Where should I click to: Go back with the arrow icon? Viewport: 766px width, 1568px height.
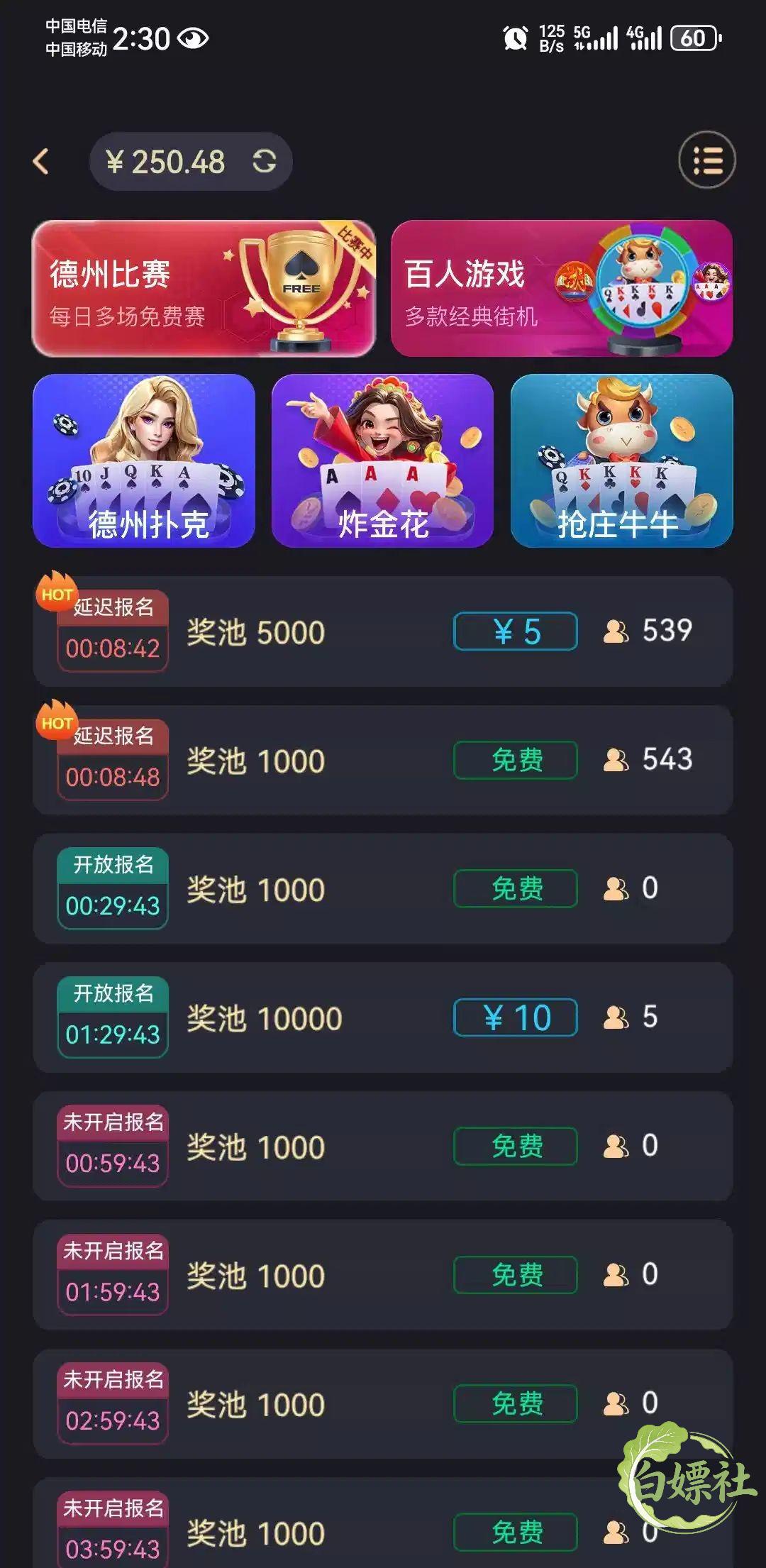[41, 162]
